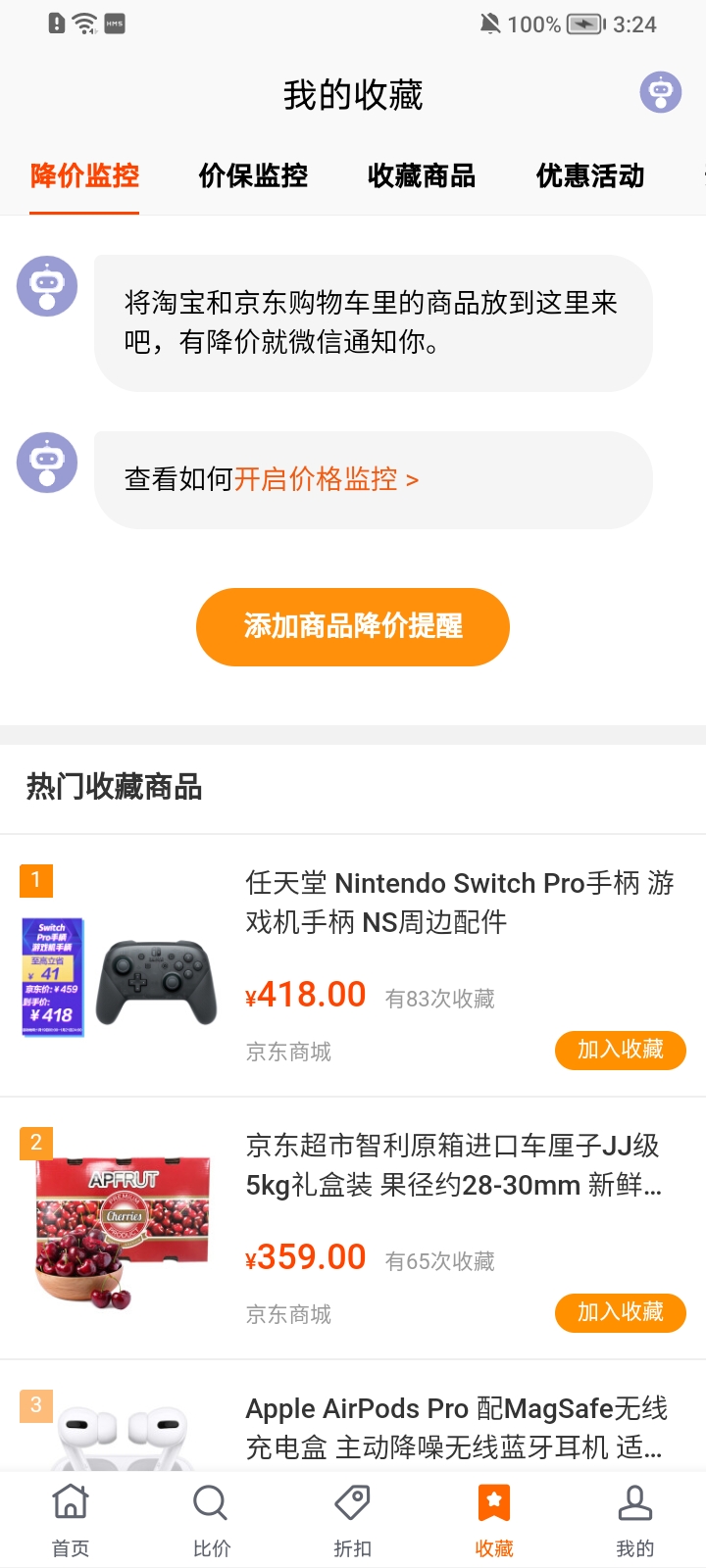706x1568 pixels.
Task: Click the robot avatar next to the first message
Action: 46,285
